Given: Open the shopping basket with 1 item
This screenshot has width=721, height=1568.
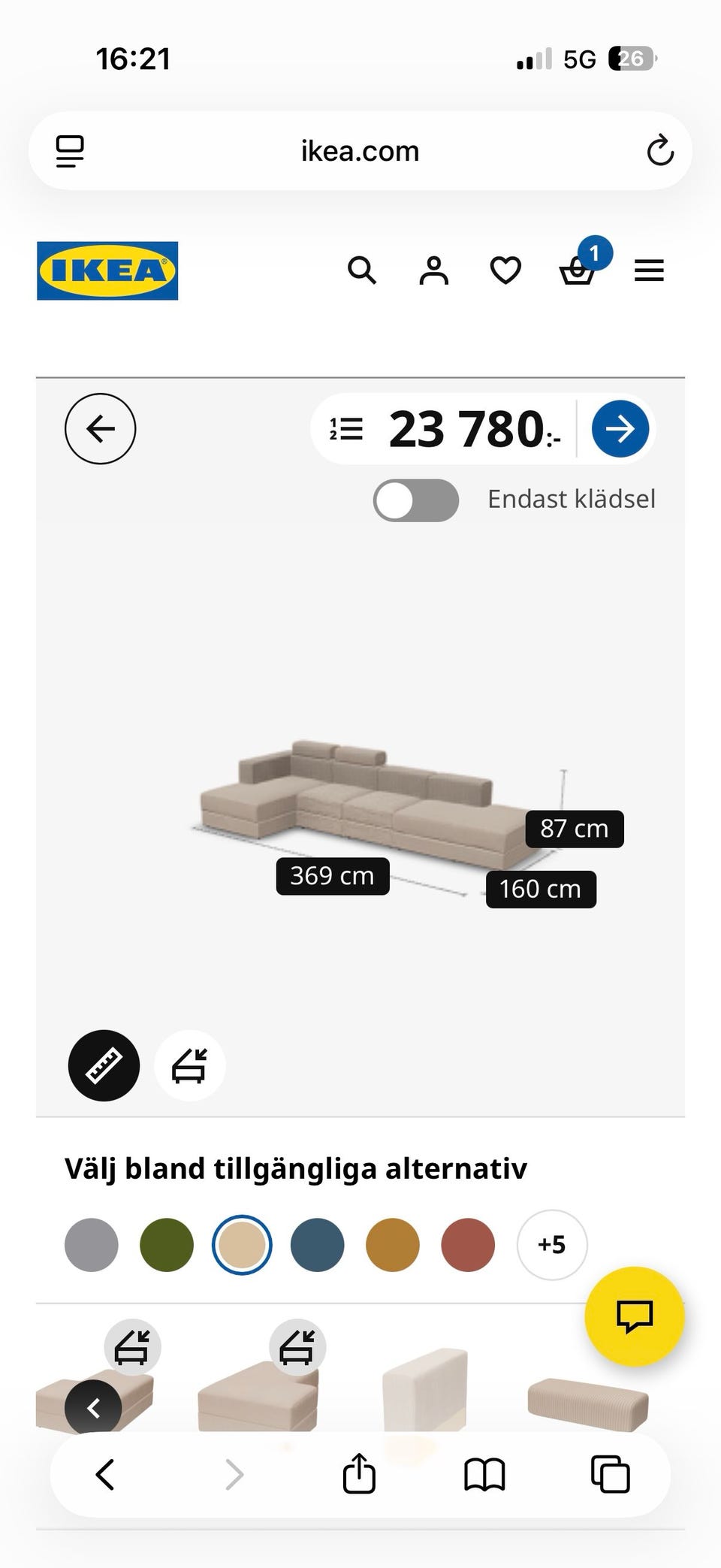Looking at the screenshot, I should pyautogui.click(x=578, y=268).
